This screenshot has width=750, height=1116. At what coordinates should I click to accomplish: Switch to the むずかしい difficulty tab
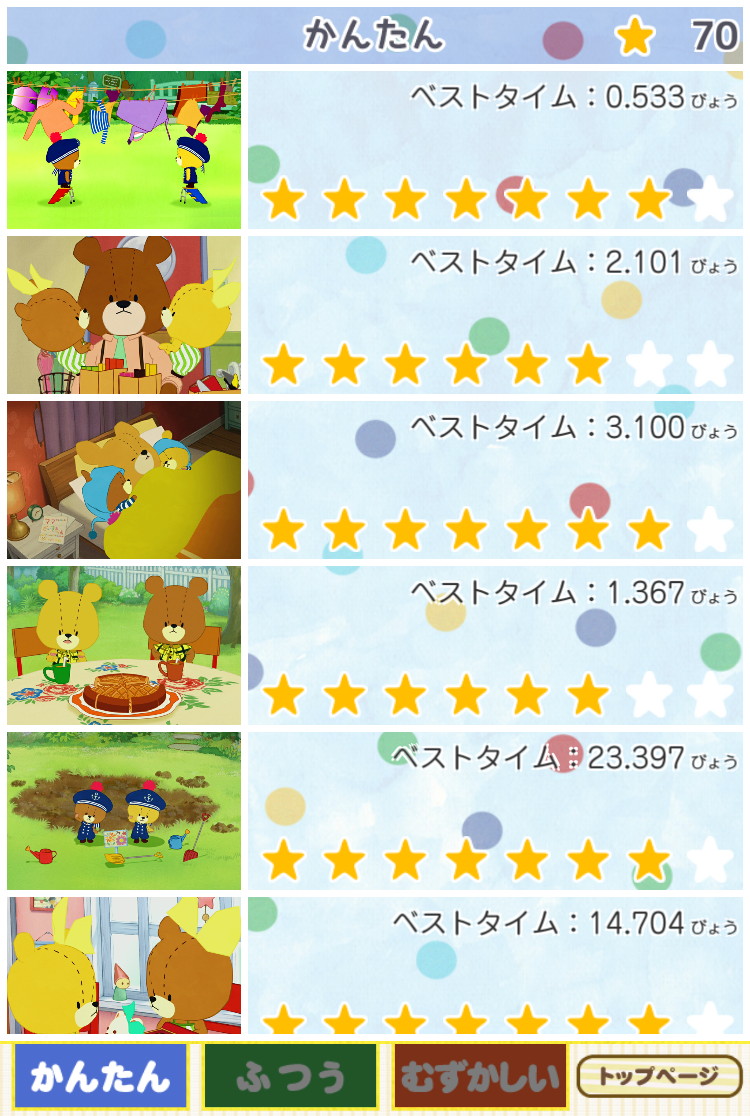pyautogui.click(x=480, y=1077)
